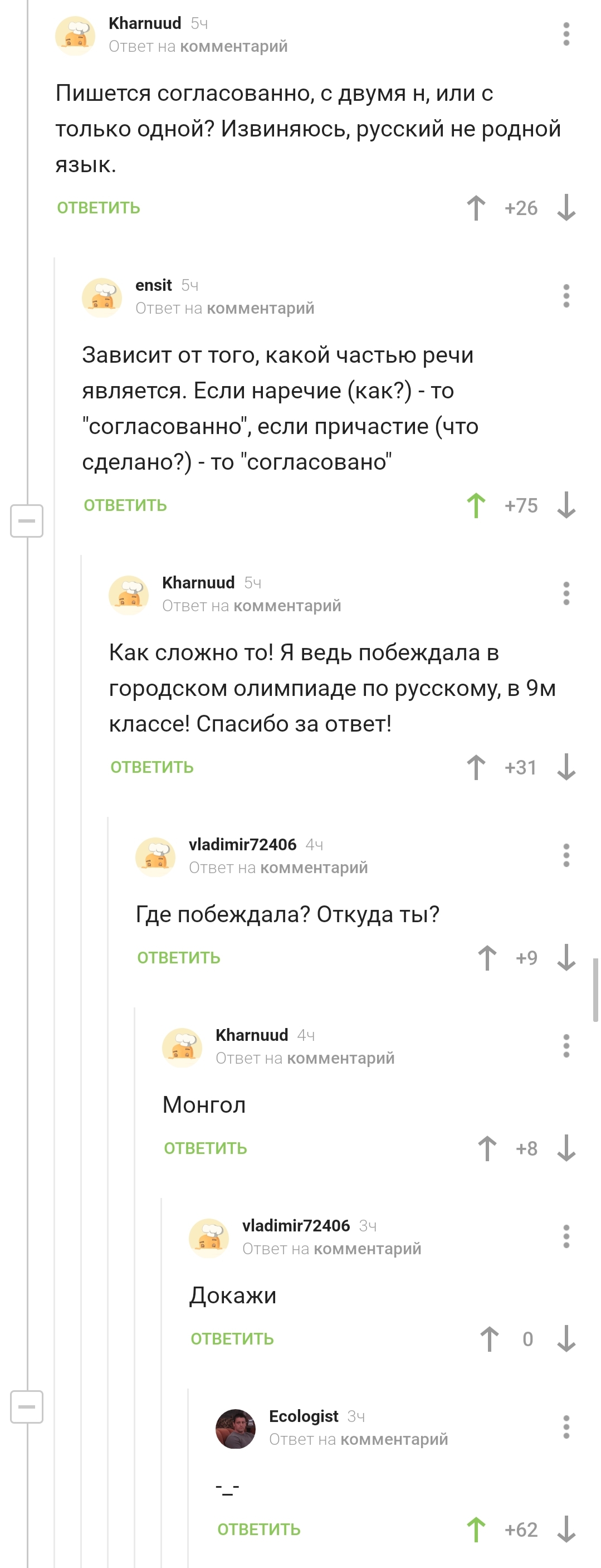601x1568 pixels.
Task: Upvote the 'Монгол' comment
Action: pos(487,1148)
